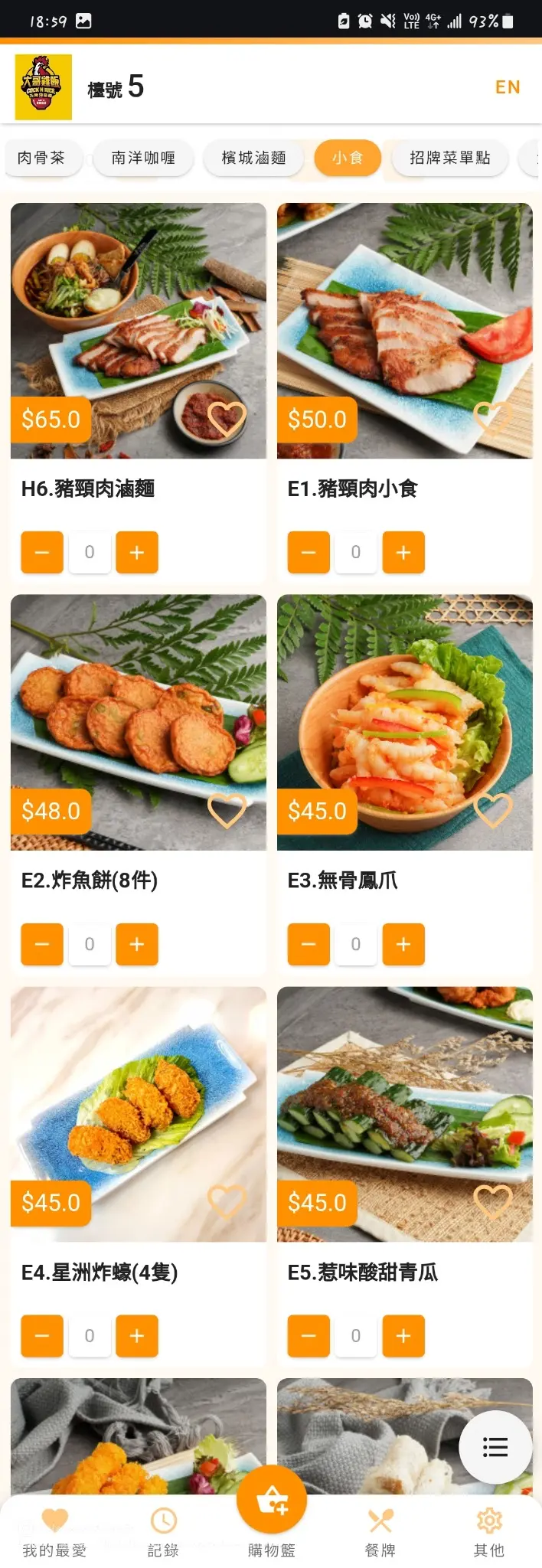The image size is (542, 1568).
Task: Add H6.豬頸肉滷麵 to favorites
Action: pos(227,419)
